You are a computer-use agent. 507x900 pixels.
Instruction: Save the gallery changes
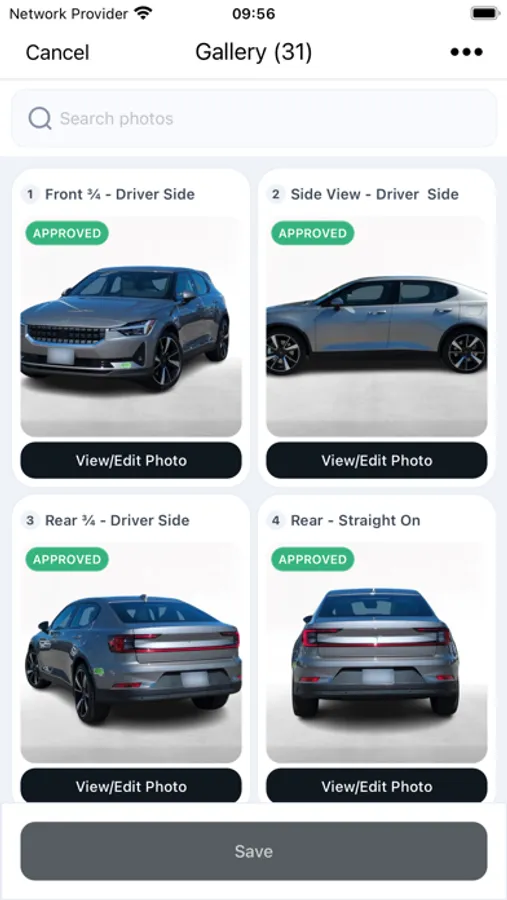(254, 851)
